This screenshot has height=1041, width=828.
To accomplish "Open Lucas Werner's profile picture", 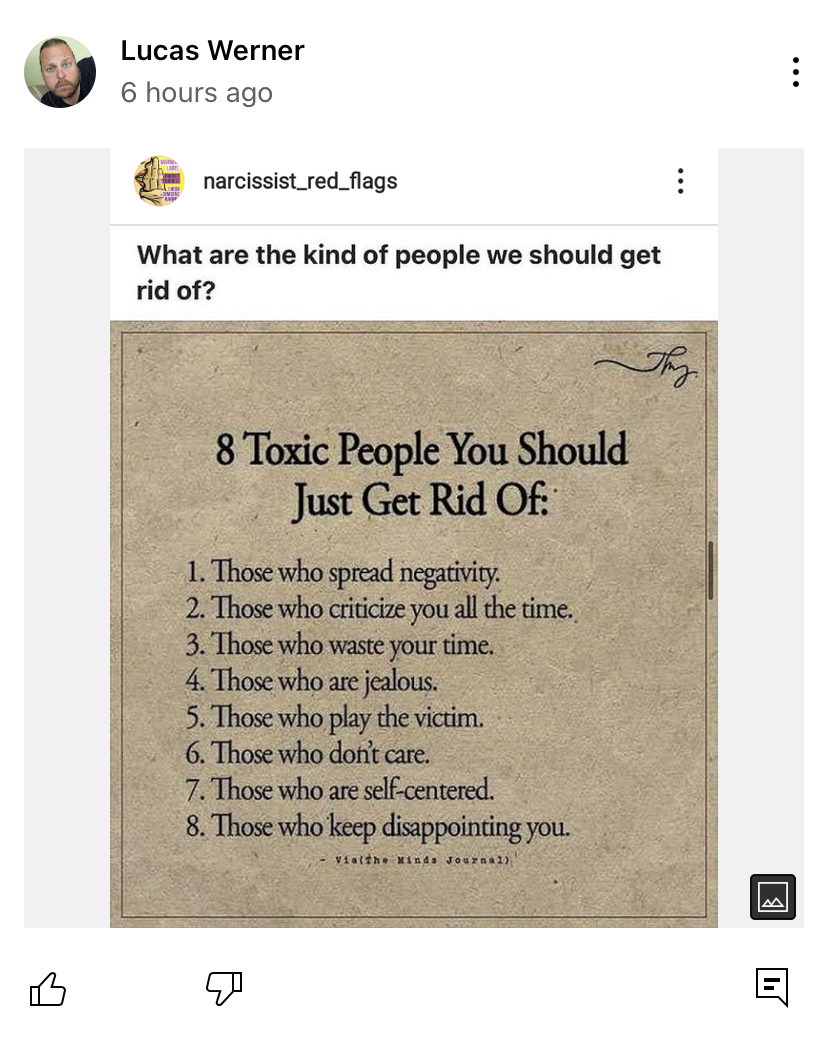I will 60,72.
